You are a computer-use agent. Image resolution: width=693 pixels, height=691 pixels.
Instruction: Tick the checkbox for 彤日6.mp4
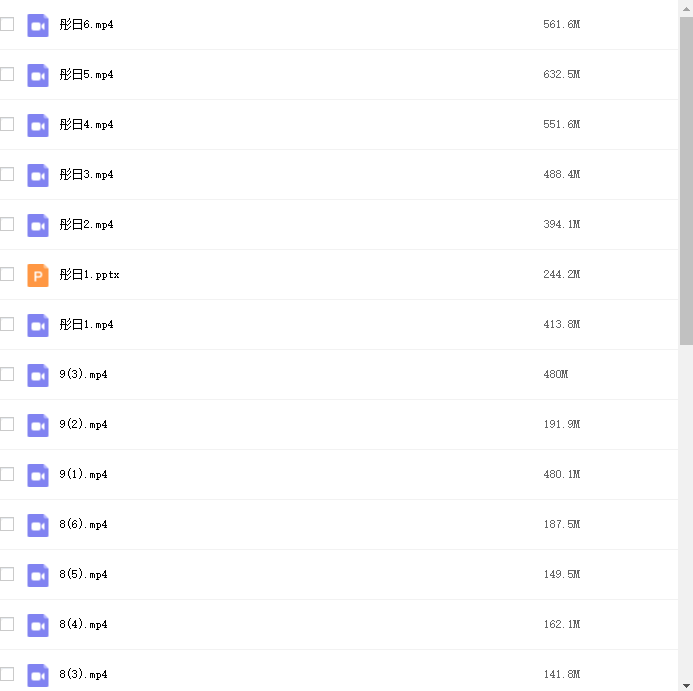click(x=7, y=24)
